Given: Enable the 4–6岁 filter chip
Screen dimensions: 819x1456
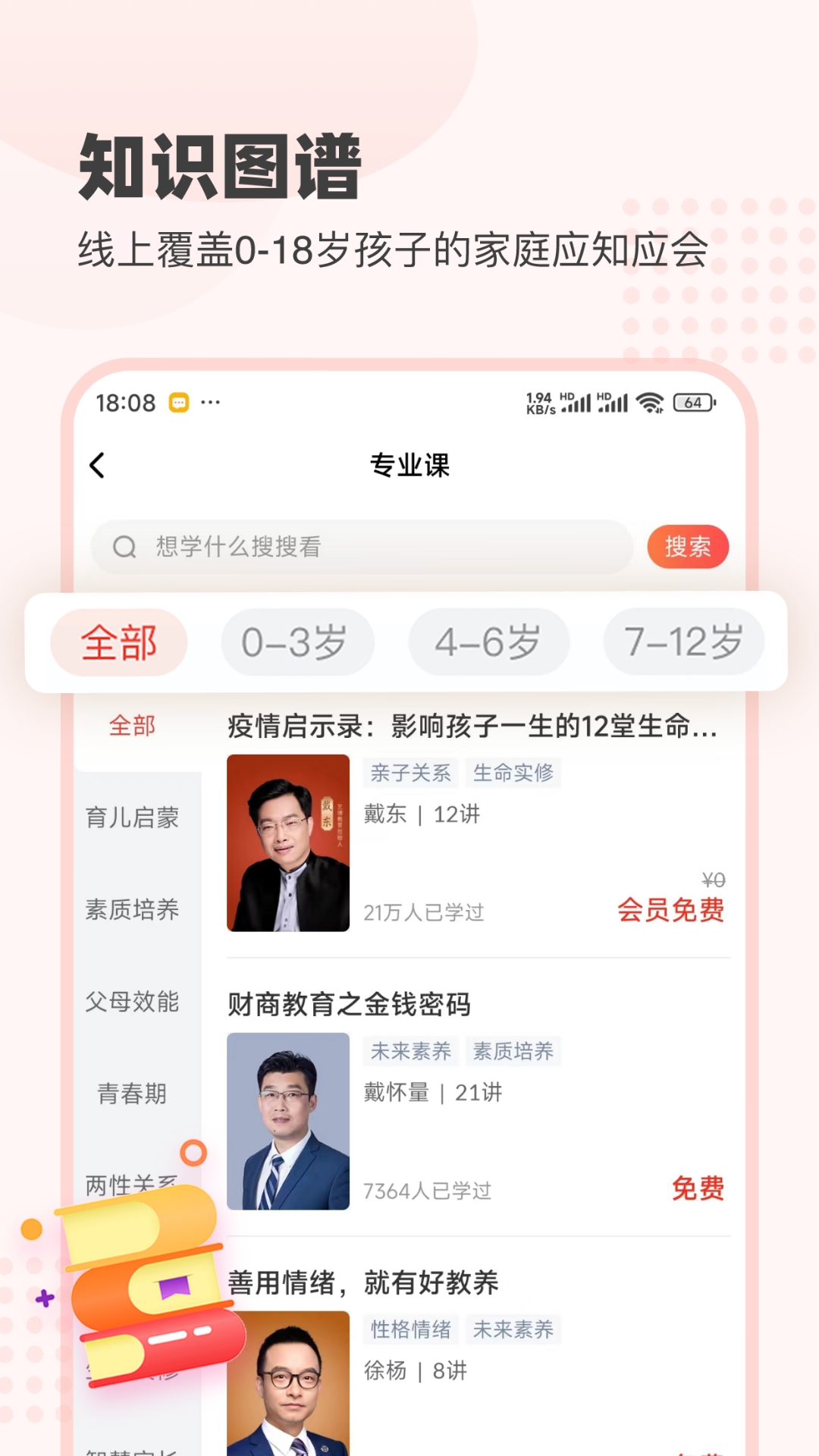Looking at the screenshot, I should point(488,642).
